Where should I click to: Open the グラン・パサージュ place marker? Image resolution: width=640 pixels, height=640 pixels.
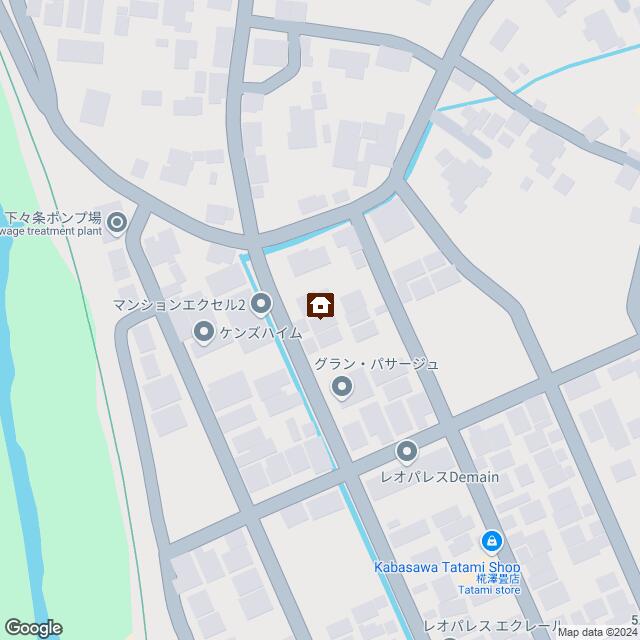click(x=342, y=386)
